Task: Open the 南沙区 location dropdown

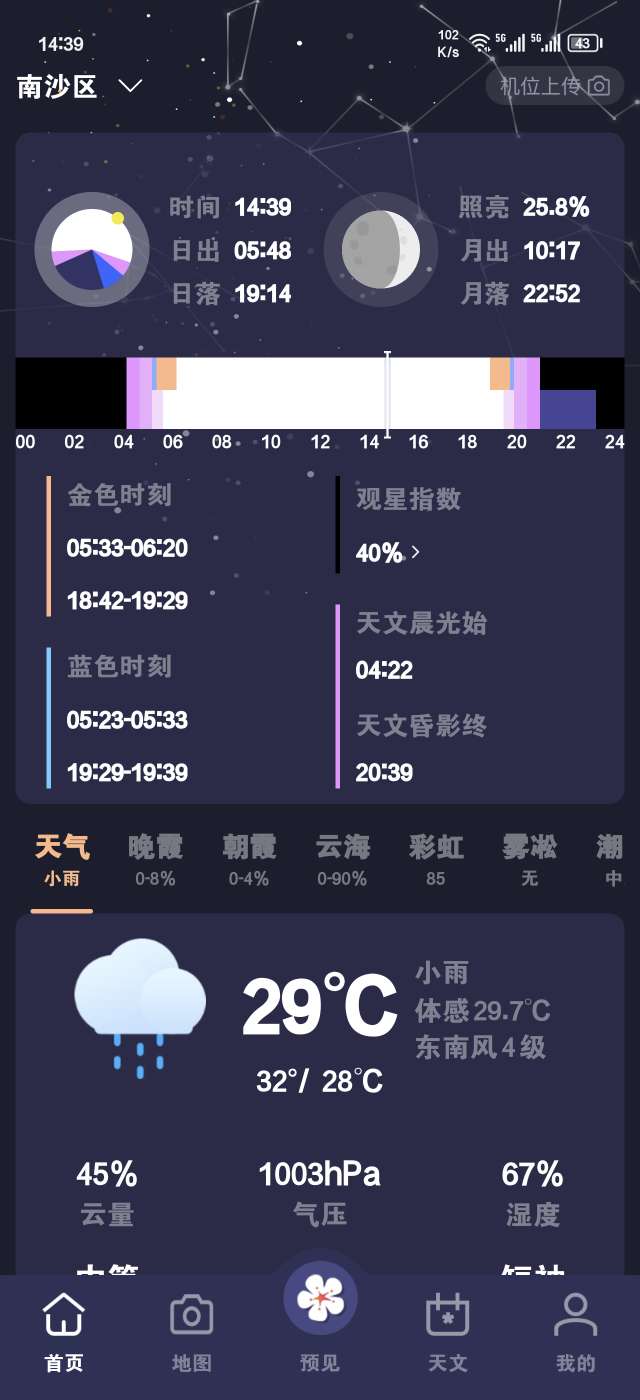Action: (x=80, y=86)
